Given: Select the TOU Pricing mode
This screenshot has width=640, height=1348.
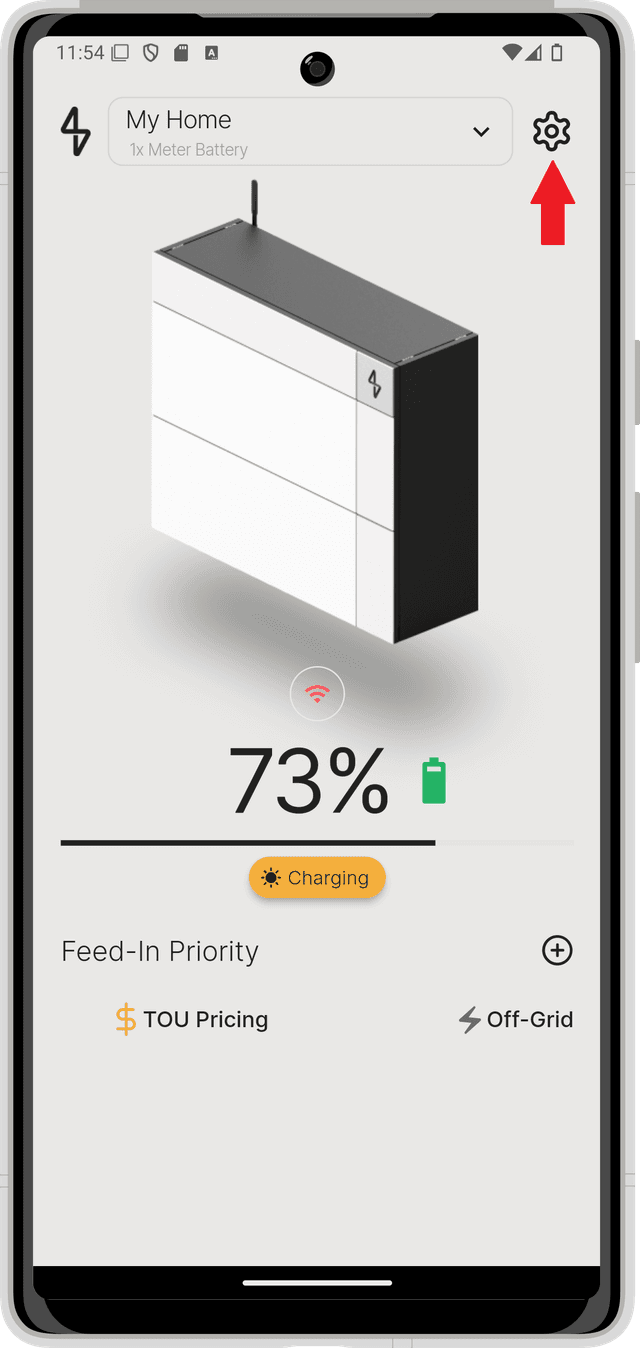Looking at the screenshot, I should [x=191, y=1020].
